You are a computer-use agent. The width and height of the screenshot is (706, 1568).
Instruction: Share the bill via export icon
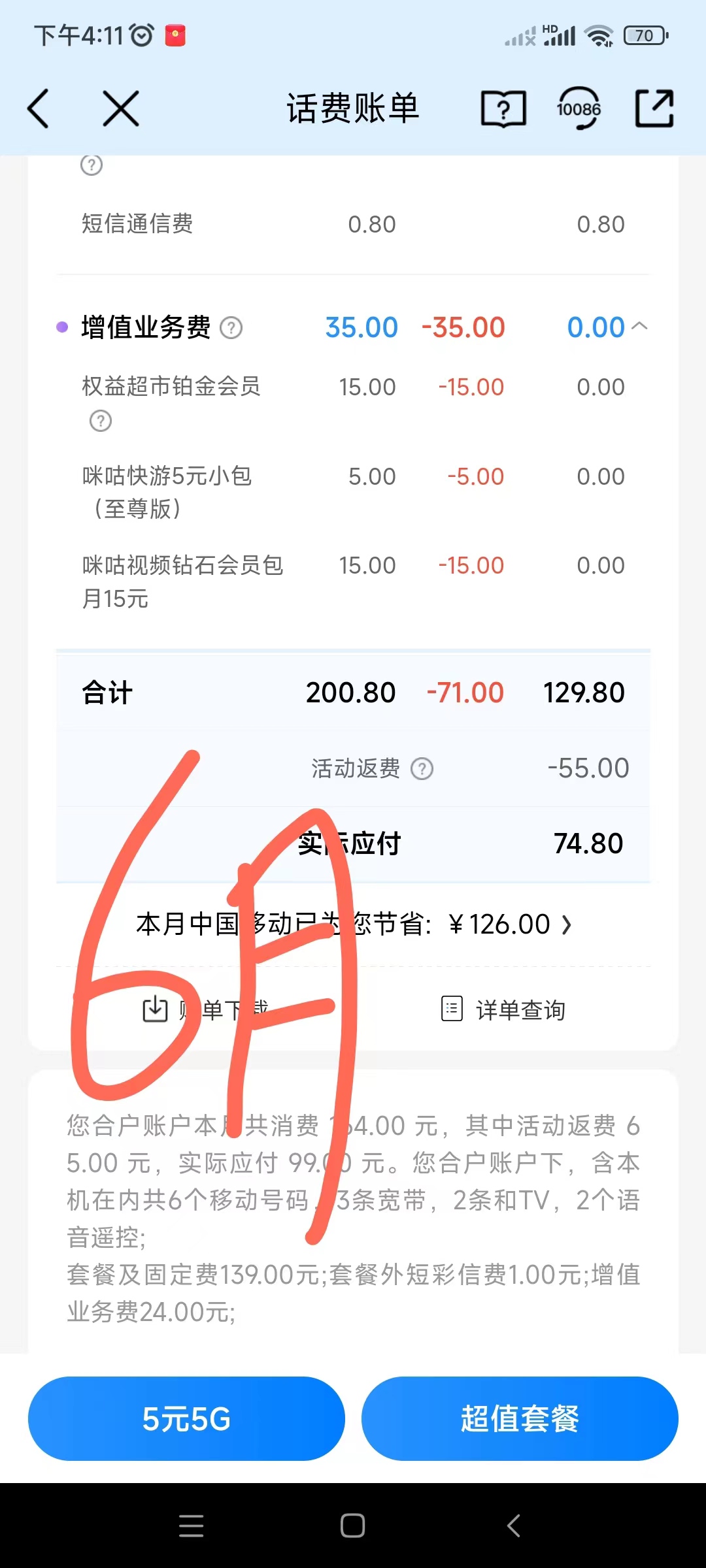[654, 108]
